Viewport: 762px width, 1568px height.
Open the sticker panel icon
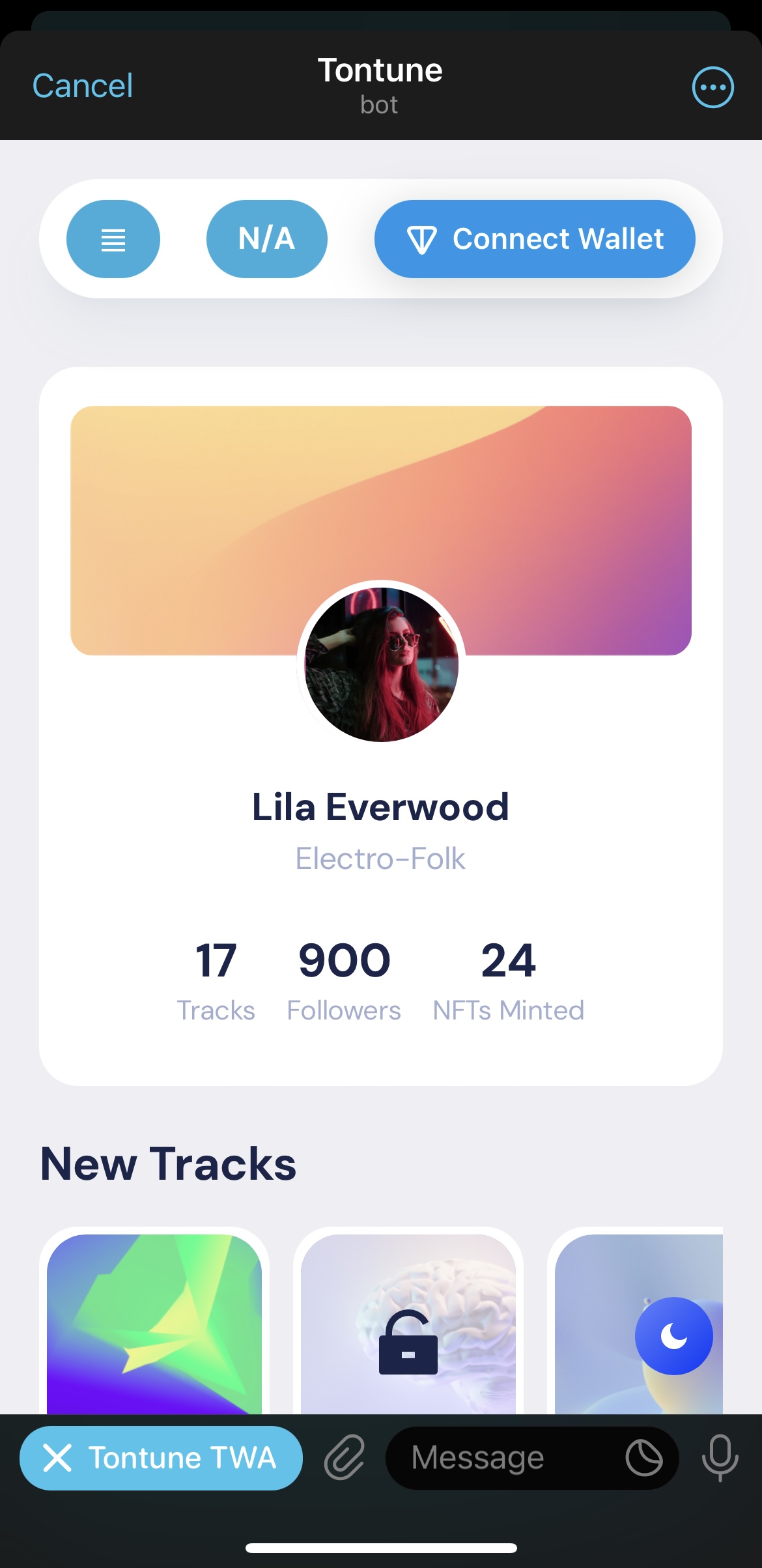643,1458
